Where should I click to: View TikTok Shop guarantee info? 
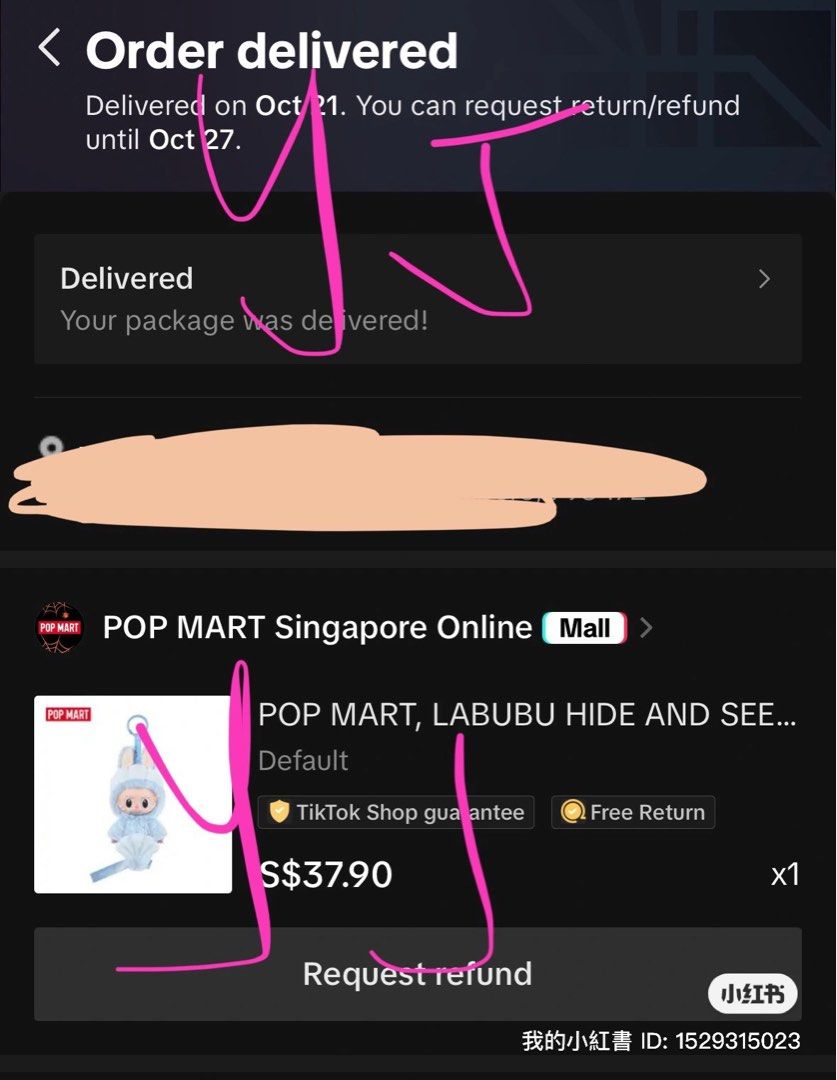tap(396, 812)
